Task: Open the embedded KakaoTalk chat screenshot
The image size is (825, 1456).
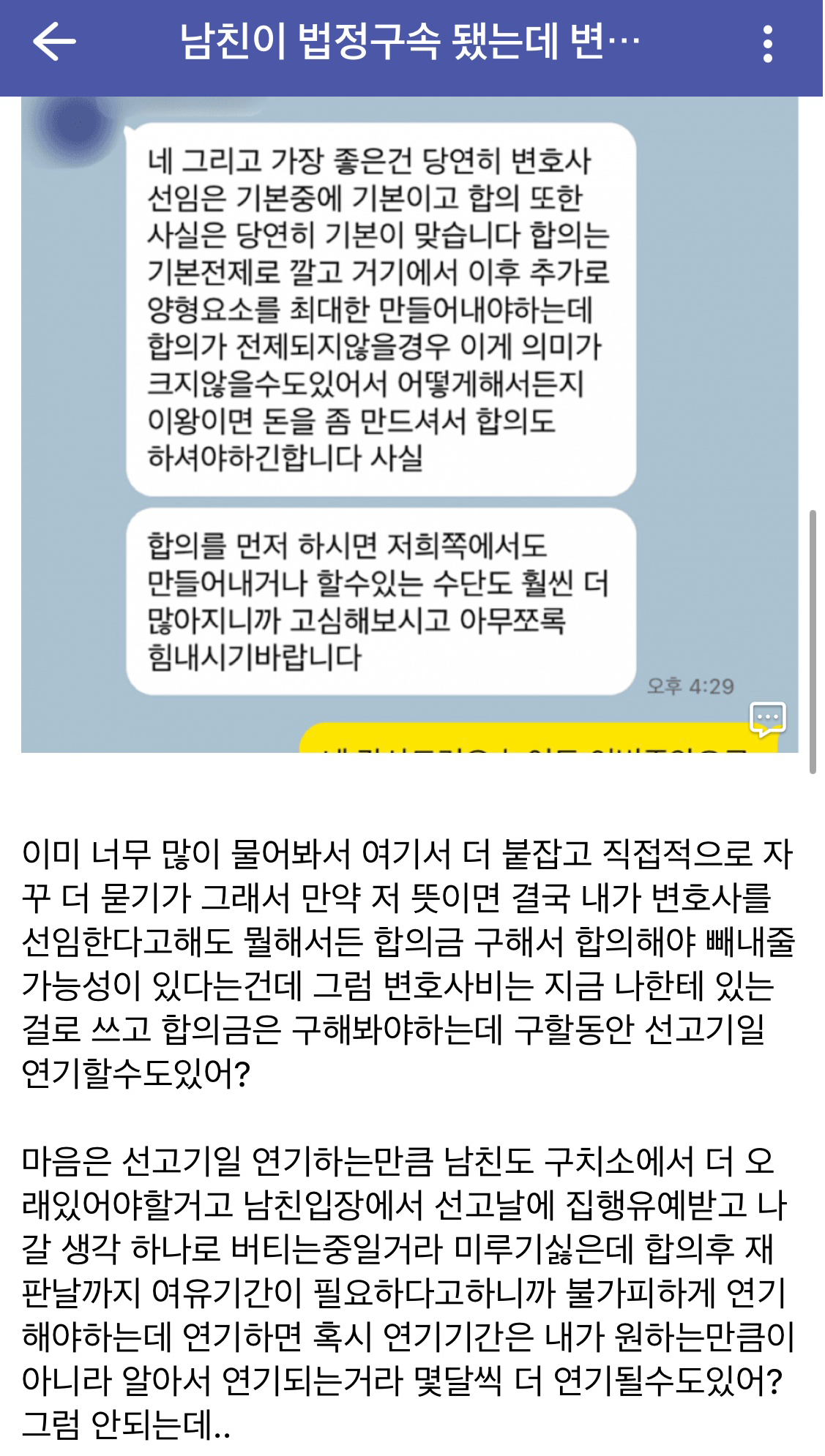Action: (408, 424)
